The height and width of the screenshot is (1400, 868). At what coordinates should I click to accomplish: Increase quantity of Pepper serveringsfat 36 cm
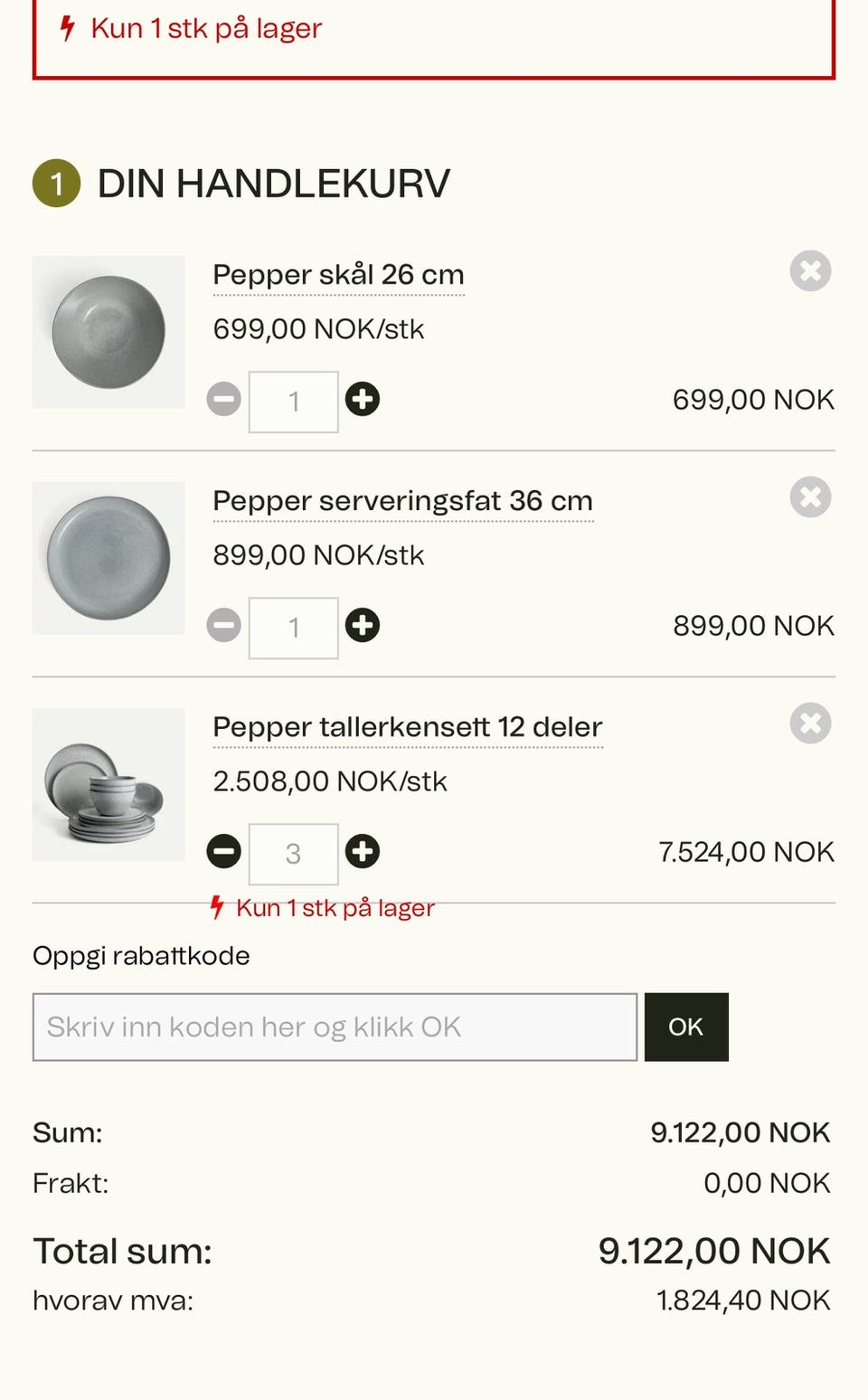tap(363, 626)
